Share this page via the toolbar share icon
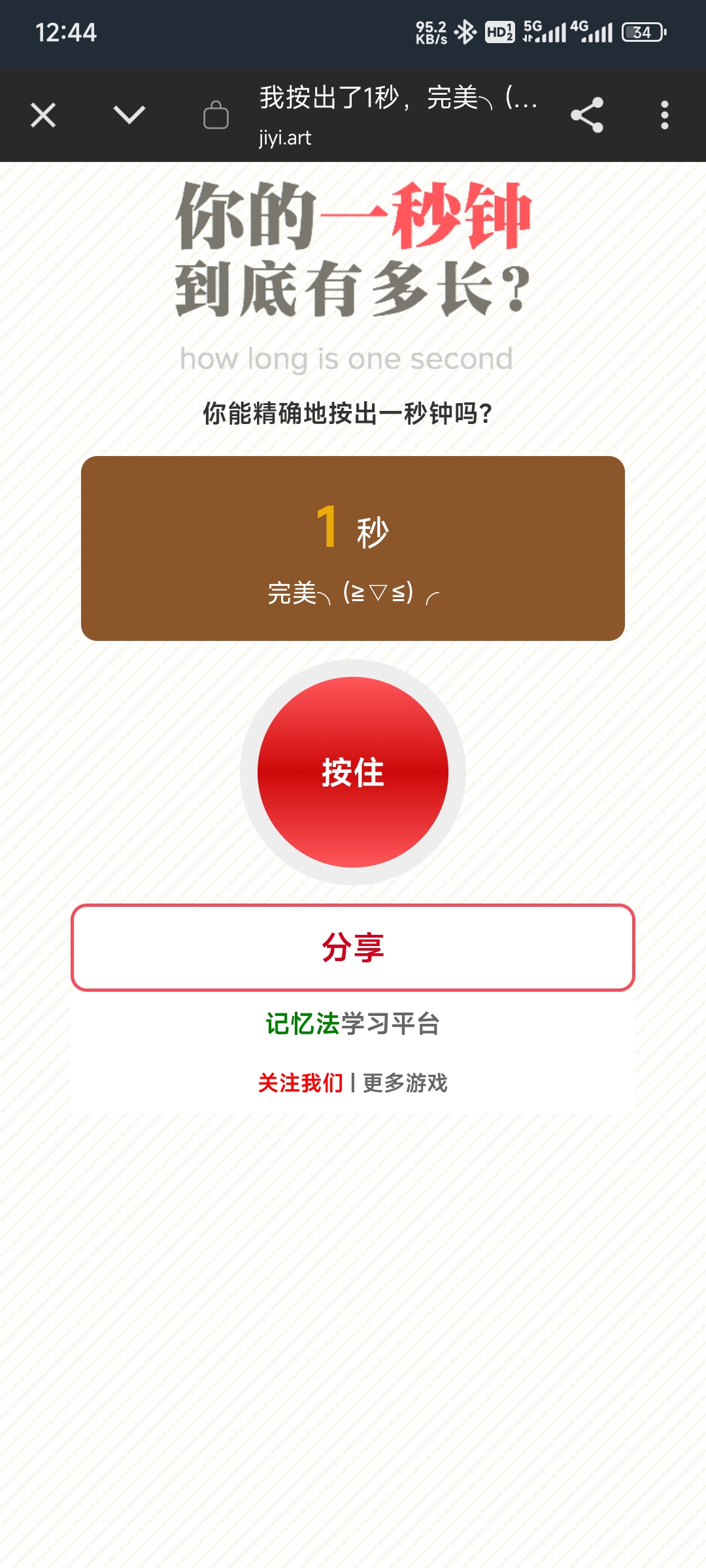The width and height of the screenshot is (706, 1568). pos(586,116)
